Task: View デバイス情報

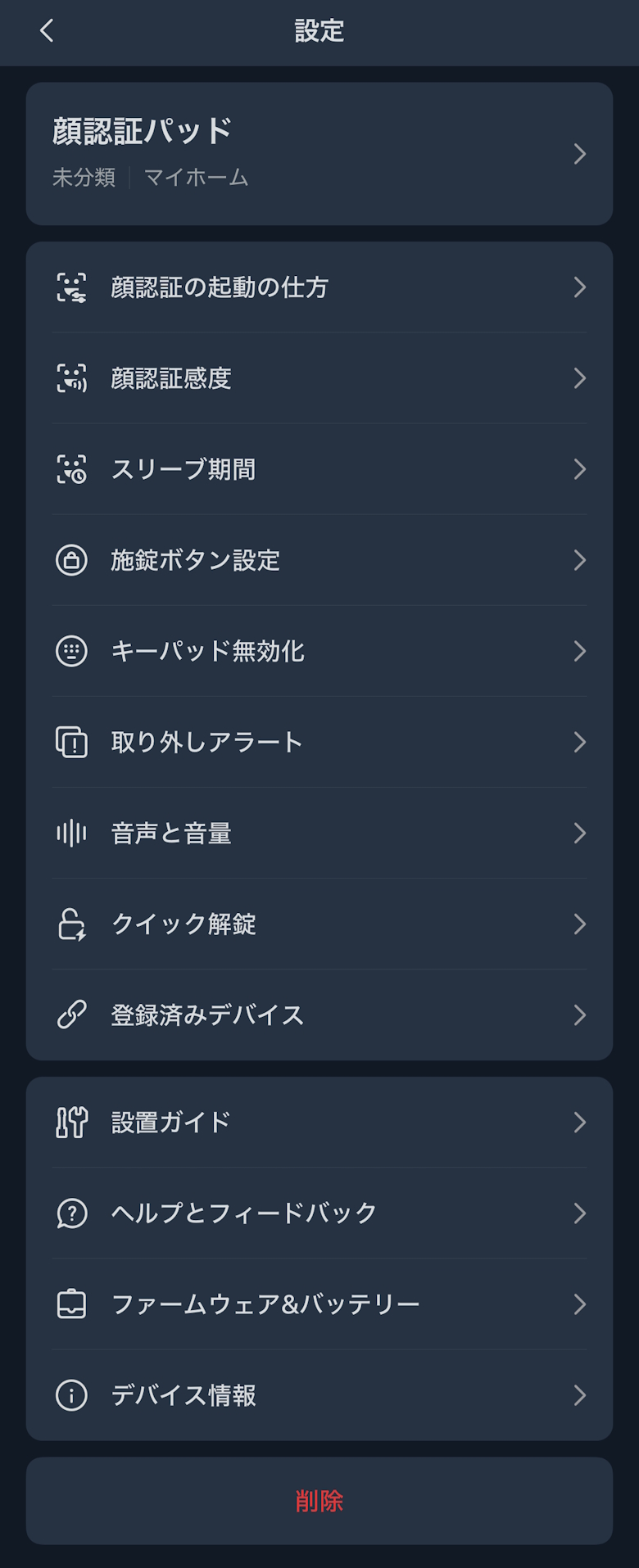Action: [x=319, y=1394]
